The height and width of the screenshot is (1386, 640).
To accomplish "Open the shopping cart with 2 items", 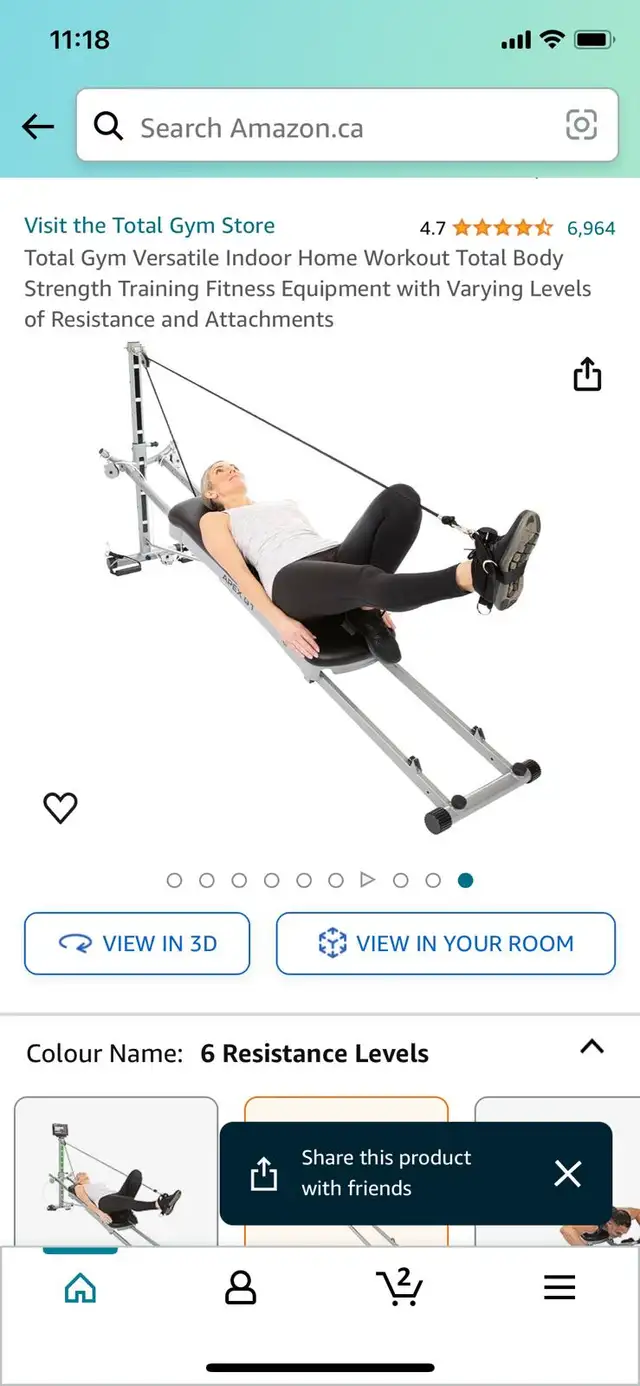I will point(399,1287).
